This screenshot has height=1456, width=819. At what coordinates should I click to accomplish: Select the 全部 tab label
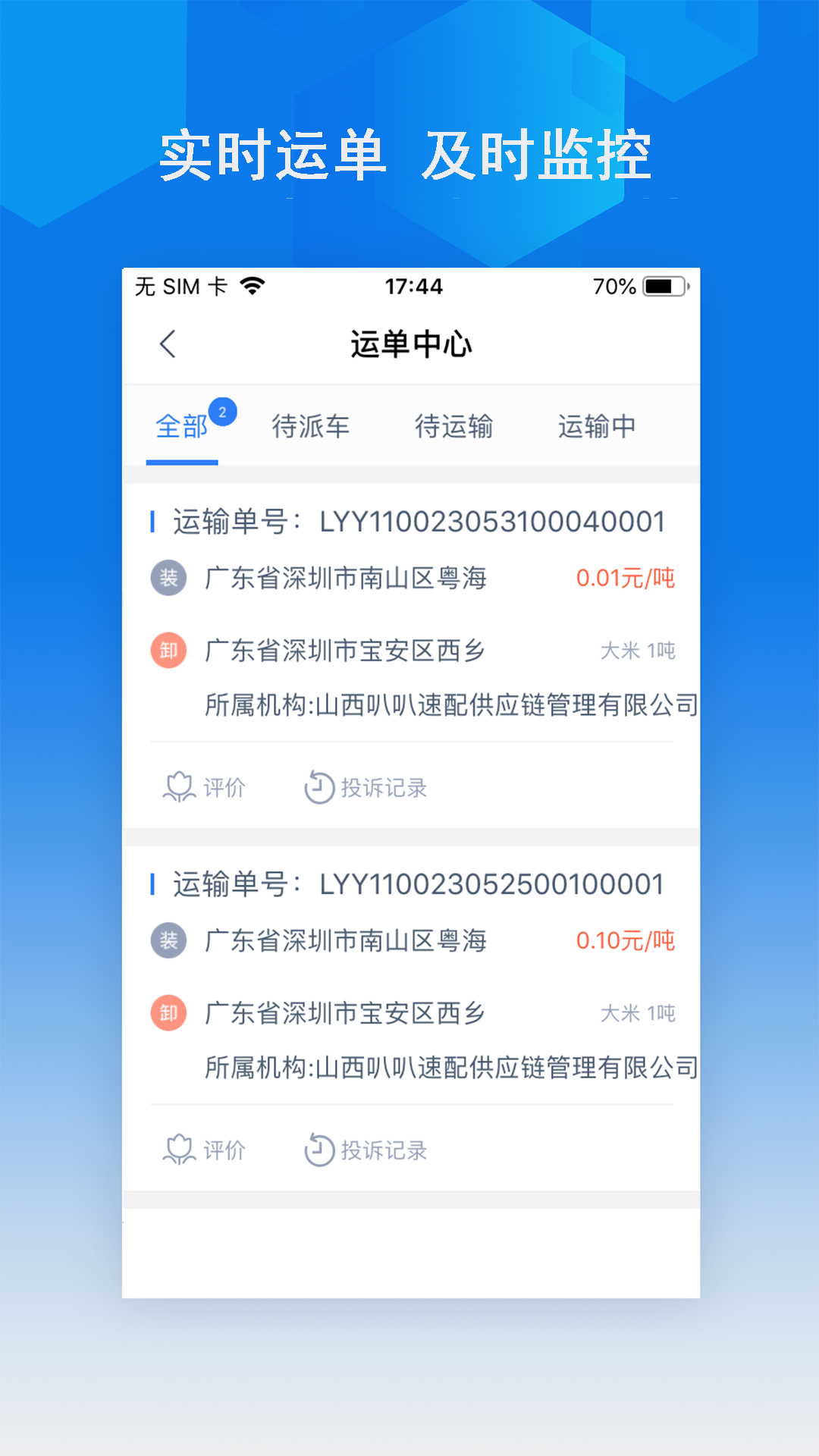(181, 427)
